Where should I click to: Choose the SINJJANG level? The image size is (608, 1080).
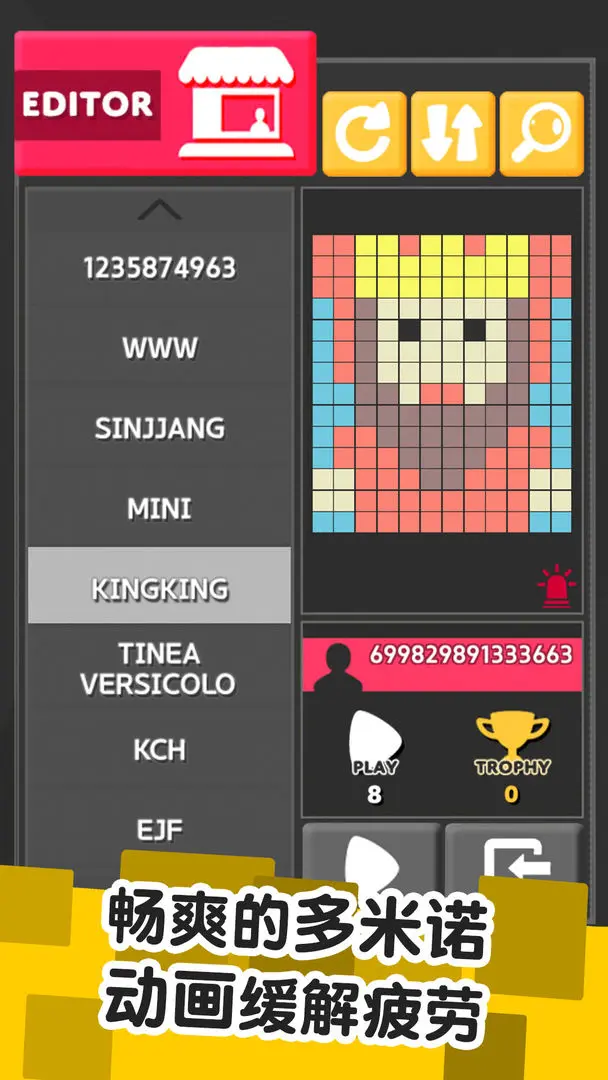(x=159, y=428)
